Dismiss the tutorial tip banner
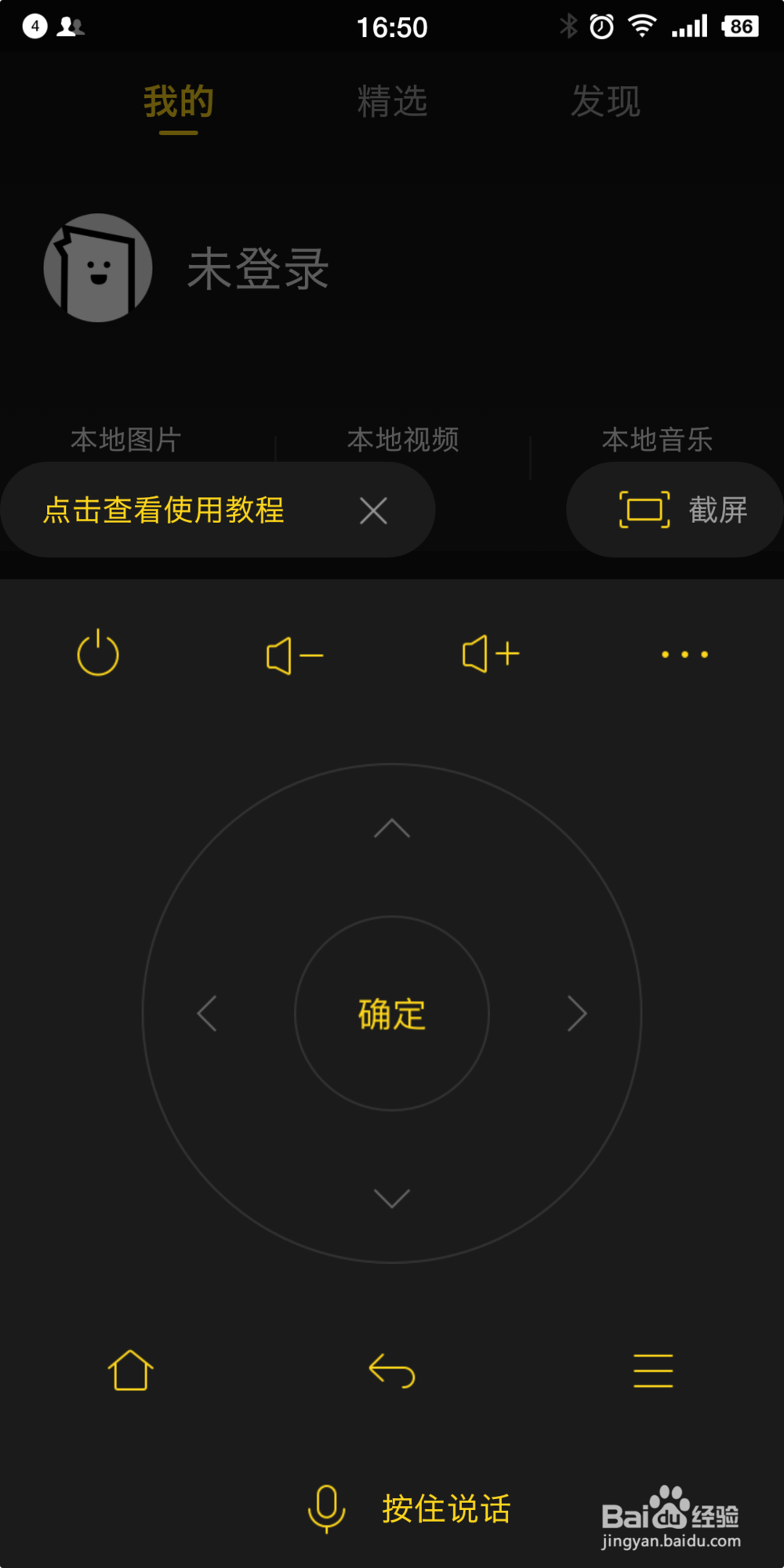The width and height of the screenshot is (784, 1568). [374, 510]
